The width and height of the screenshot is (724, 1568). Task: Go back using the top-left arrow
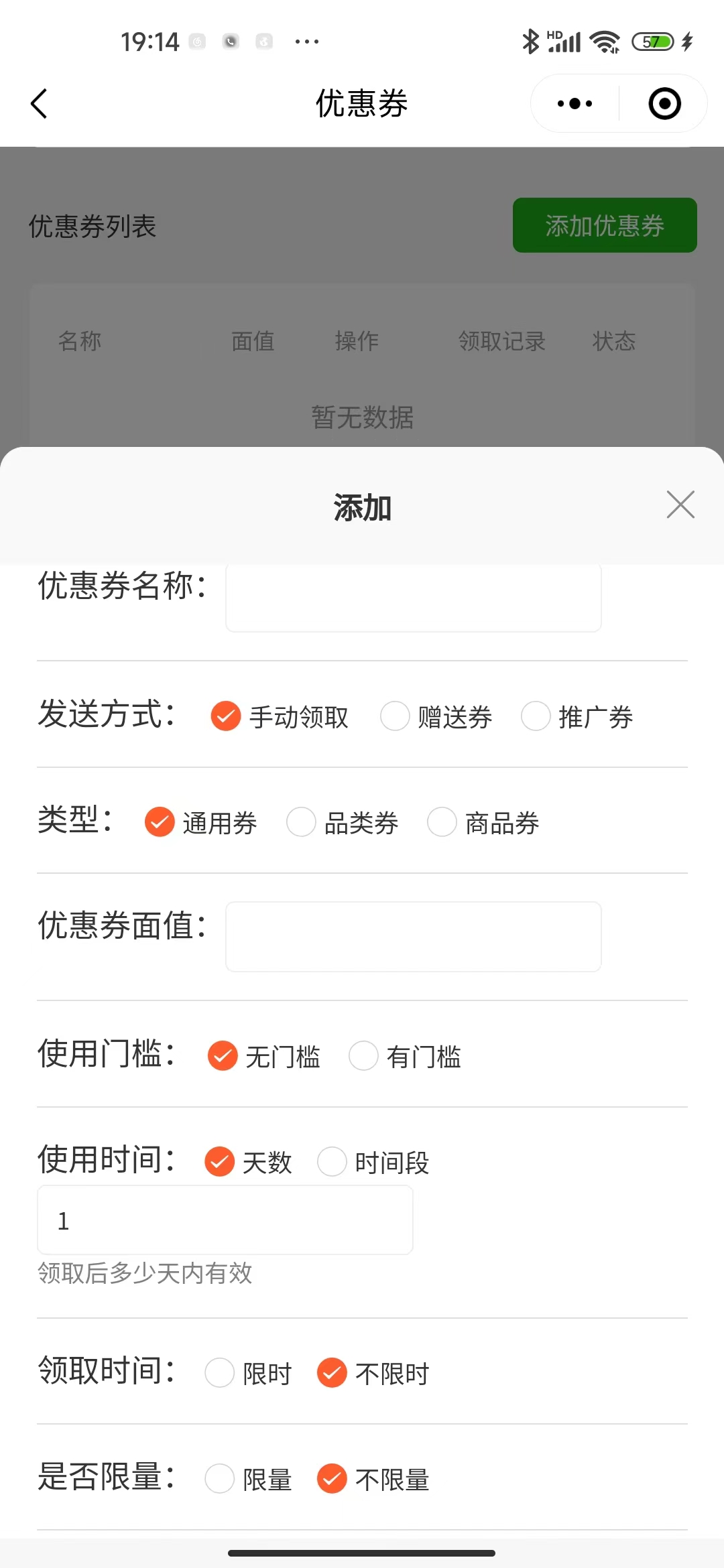pyautogui.click(x=39, y=104)
